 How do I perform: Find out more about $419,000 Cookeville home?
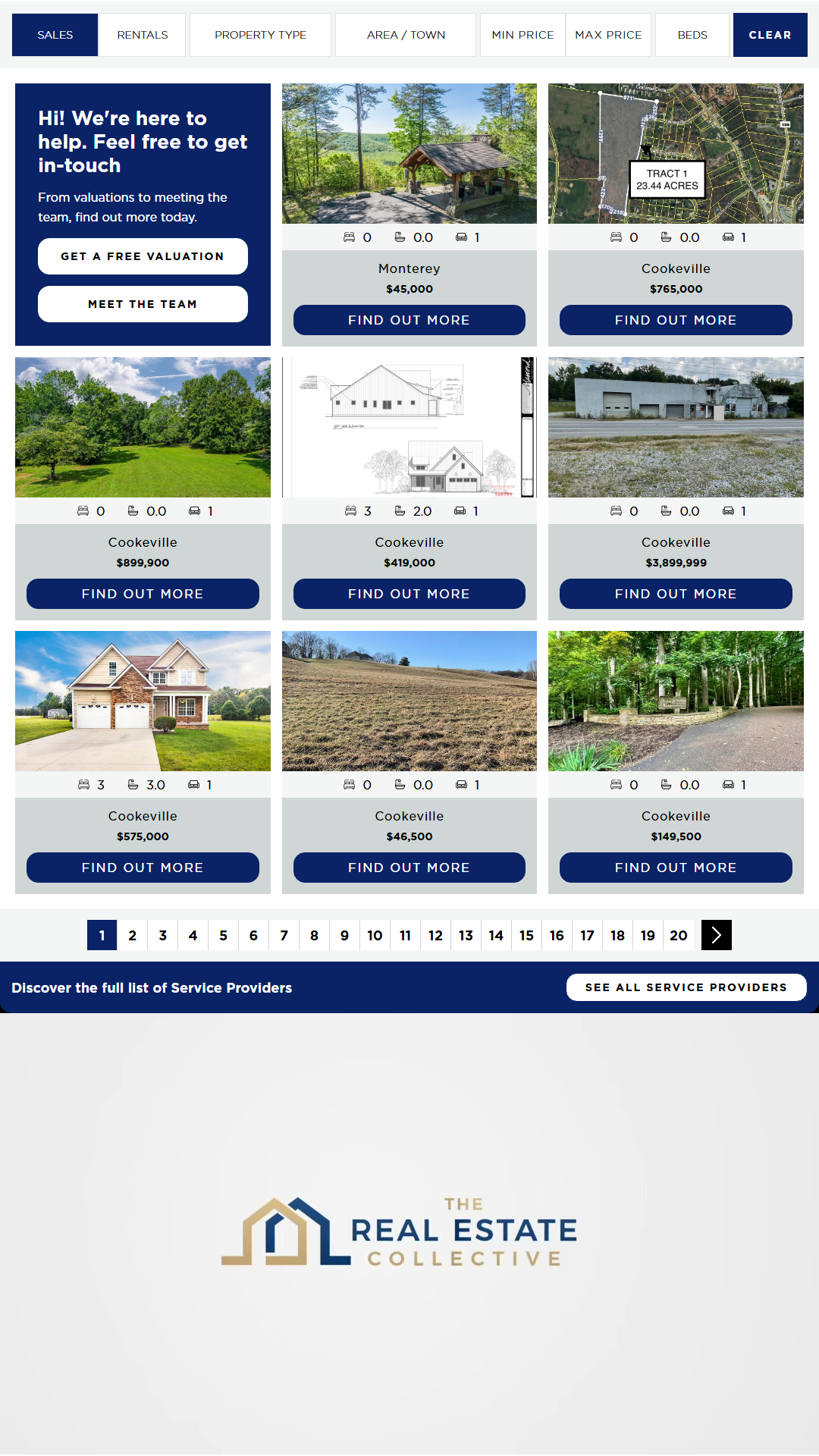pos(409,594)
